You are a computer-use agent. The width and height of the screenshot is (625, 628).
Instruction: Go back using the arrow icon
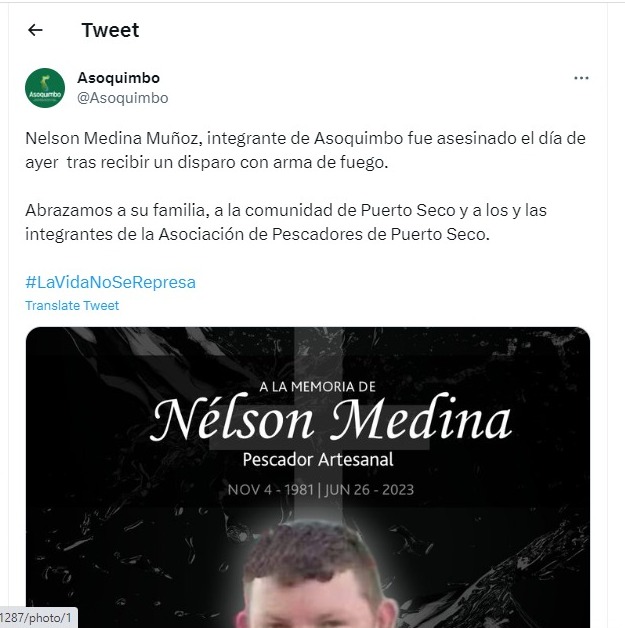click(35, 30)
